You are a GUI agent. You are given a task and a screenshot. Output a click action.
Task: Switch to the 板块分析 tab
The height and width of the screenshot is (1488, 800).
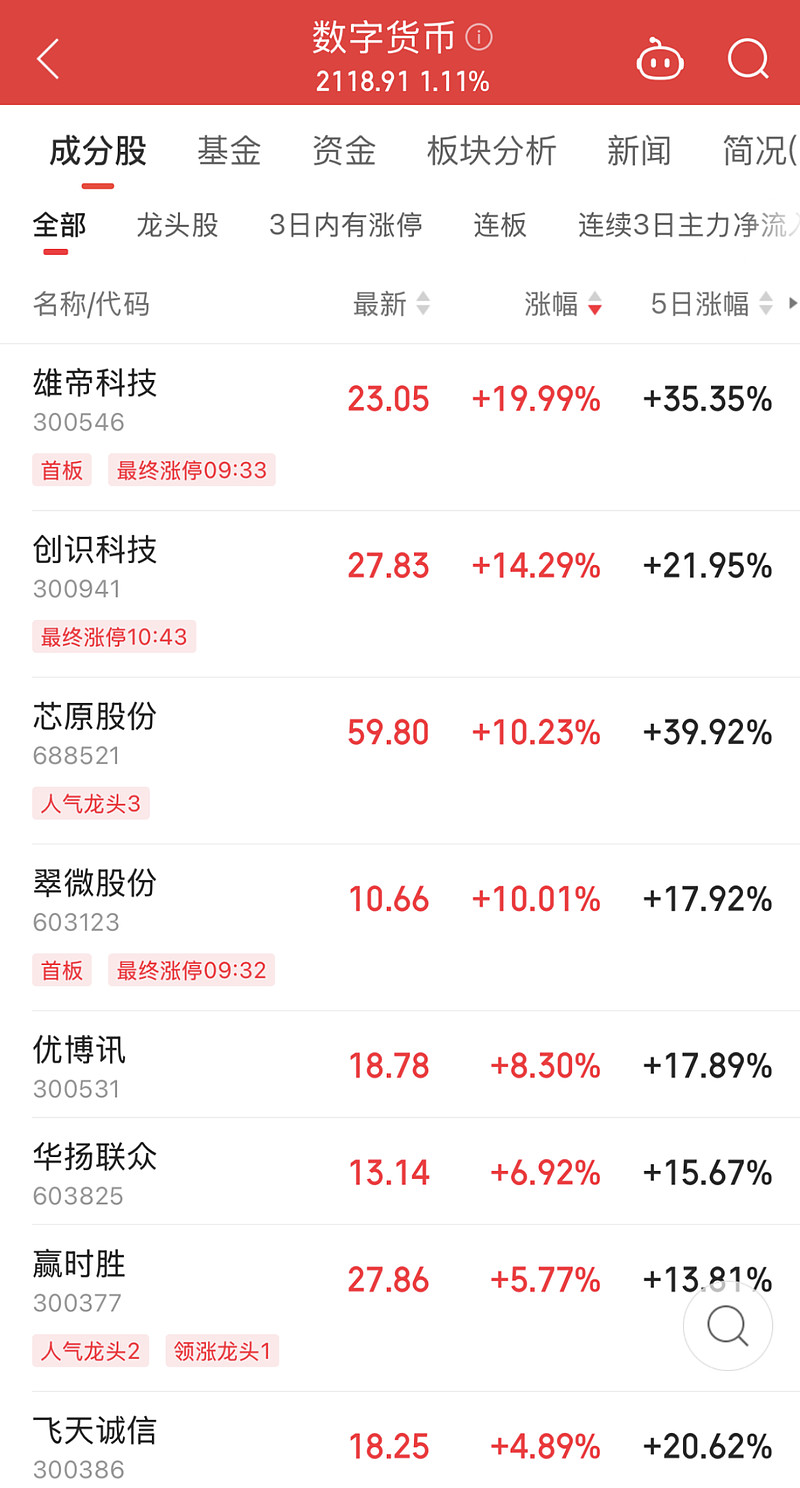(x=491, y=150)
